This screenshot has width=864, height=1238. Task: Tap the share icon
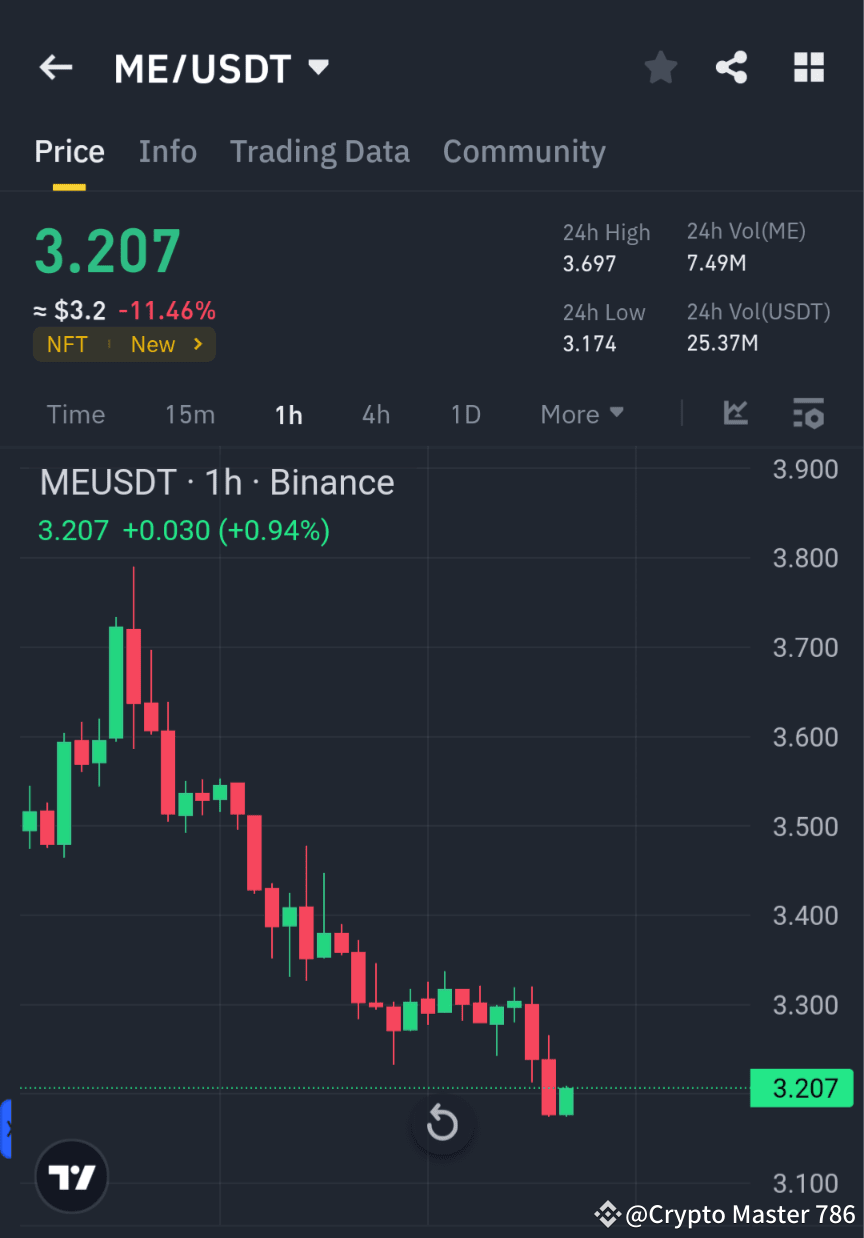732,67
